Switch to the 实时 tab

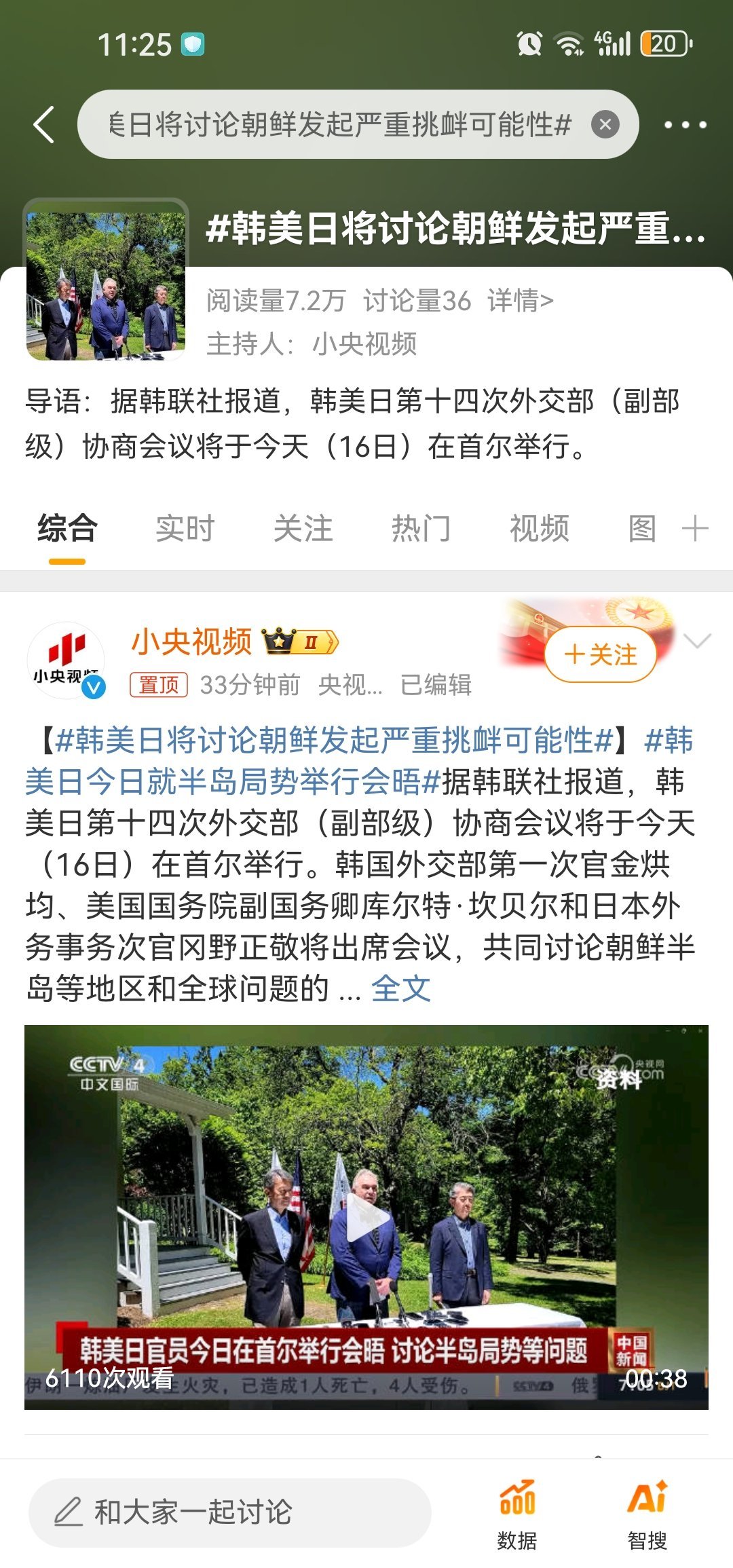[185, 528]
